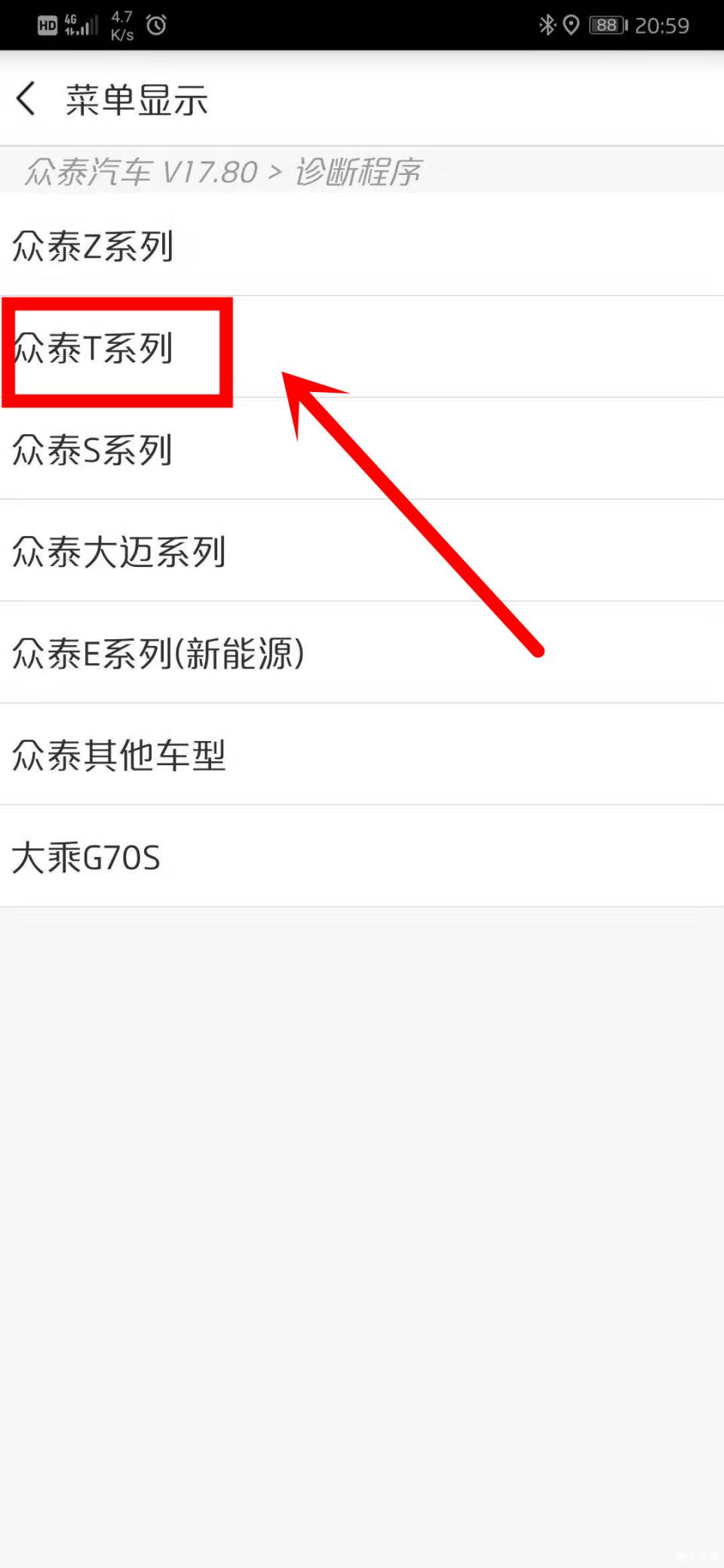
Task: Go back using the top-left arrow
Action: click(26, 99)
